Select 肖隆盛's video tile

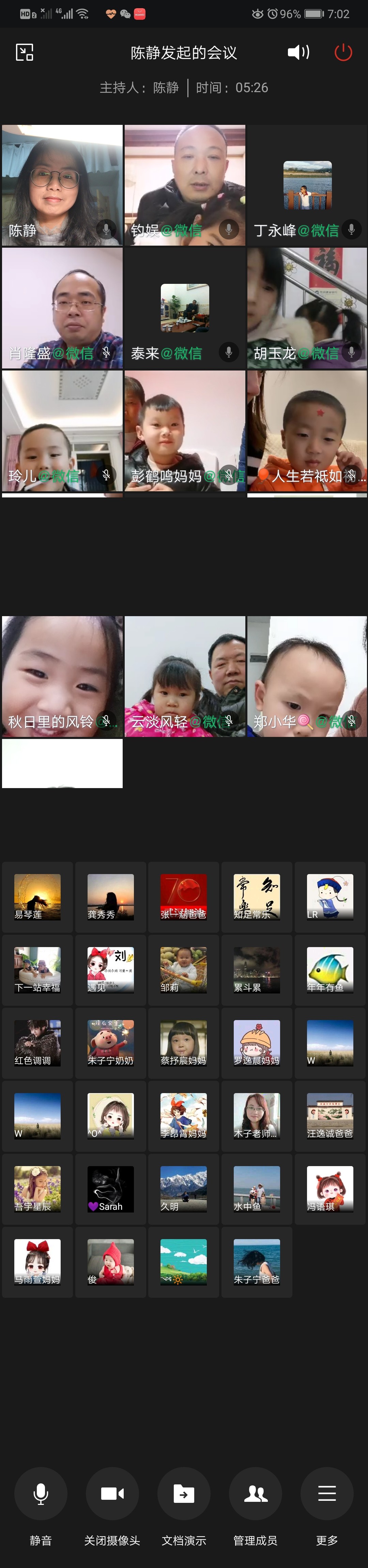click(x=62, y=308)
